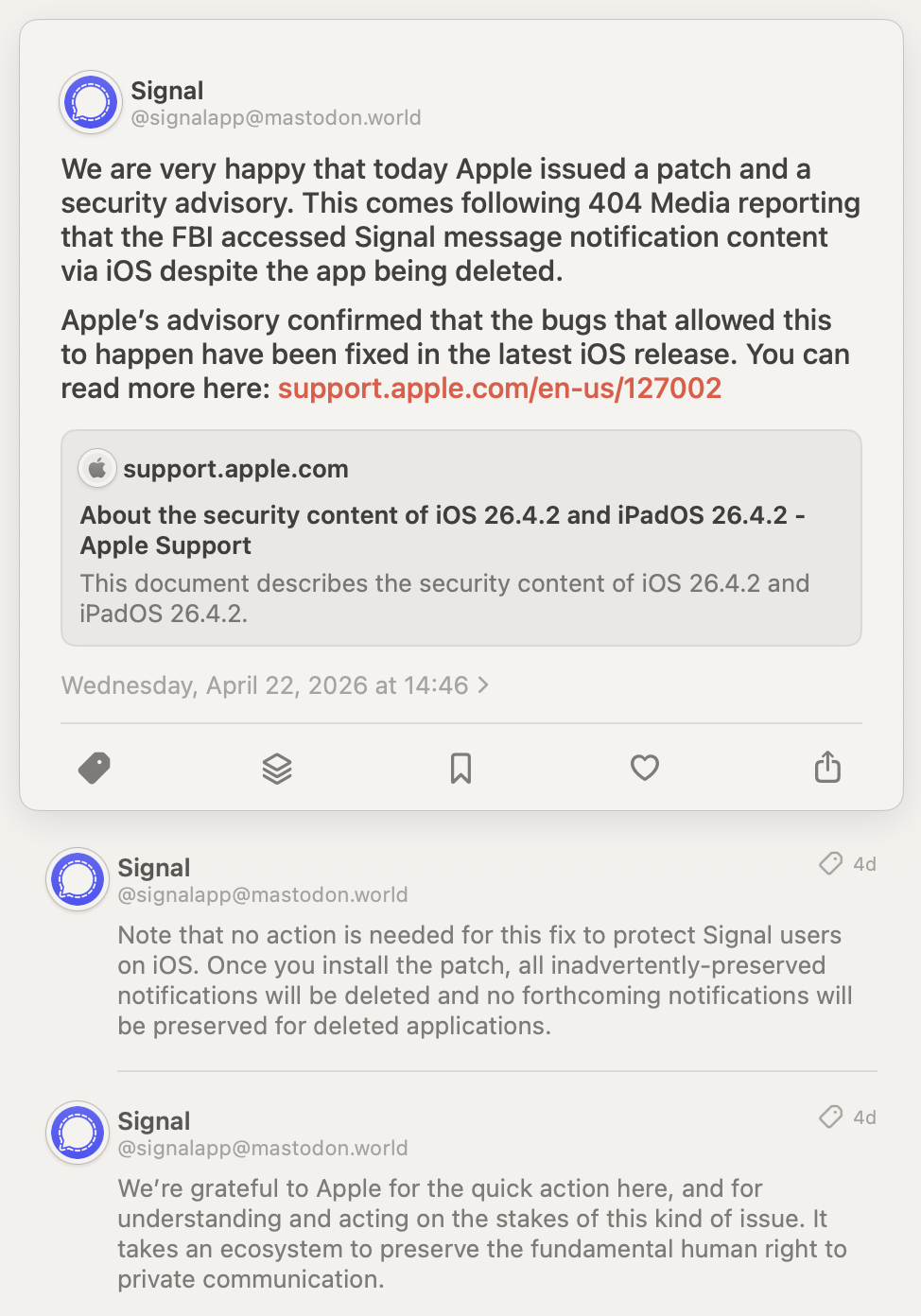The height and width of the screenshot is (1316, 921).
Task: Tap the layers icon under main post
Action: tap(277, 769)
